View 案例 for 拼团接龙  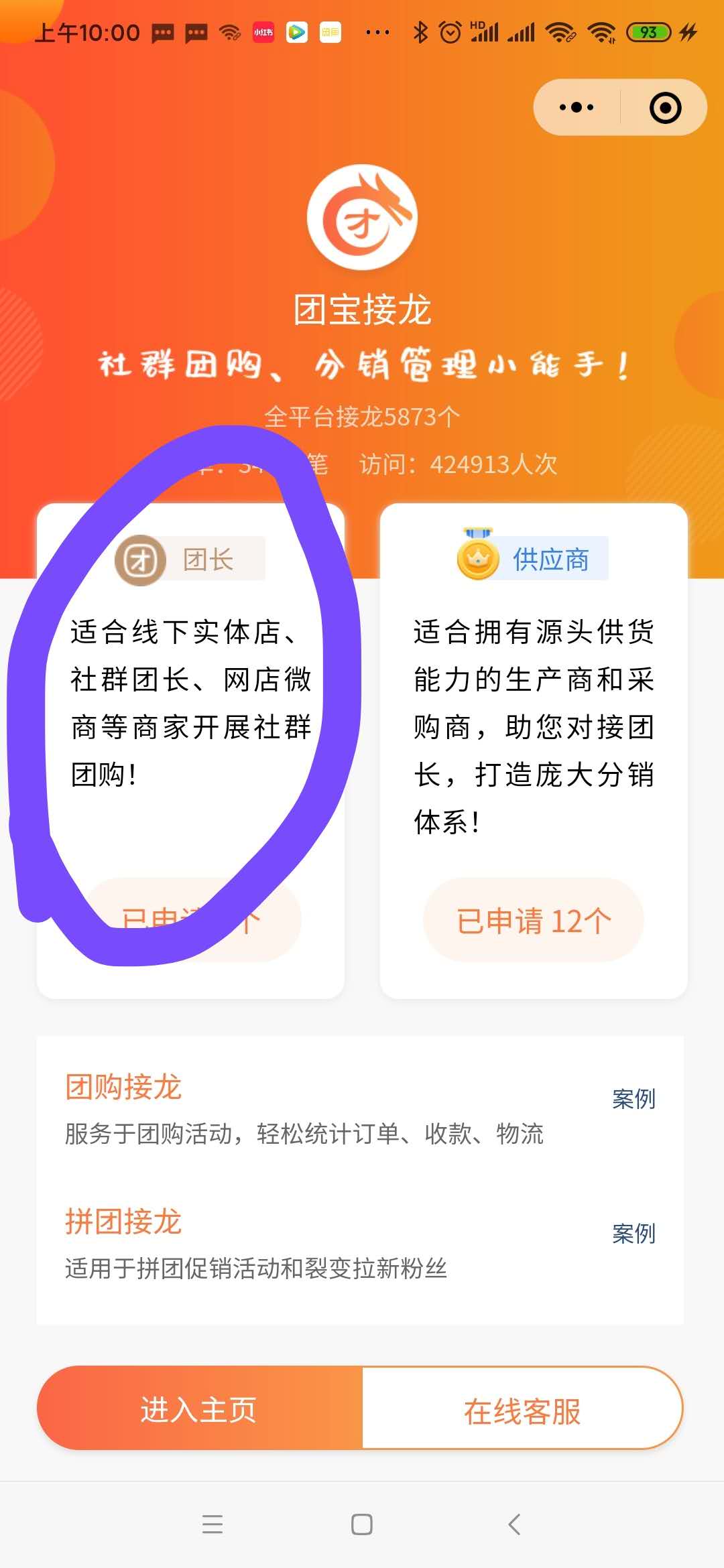[x=633, y=1233]
